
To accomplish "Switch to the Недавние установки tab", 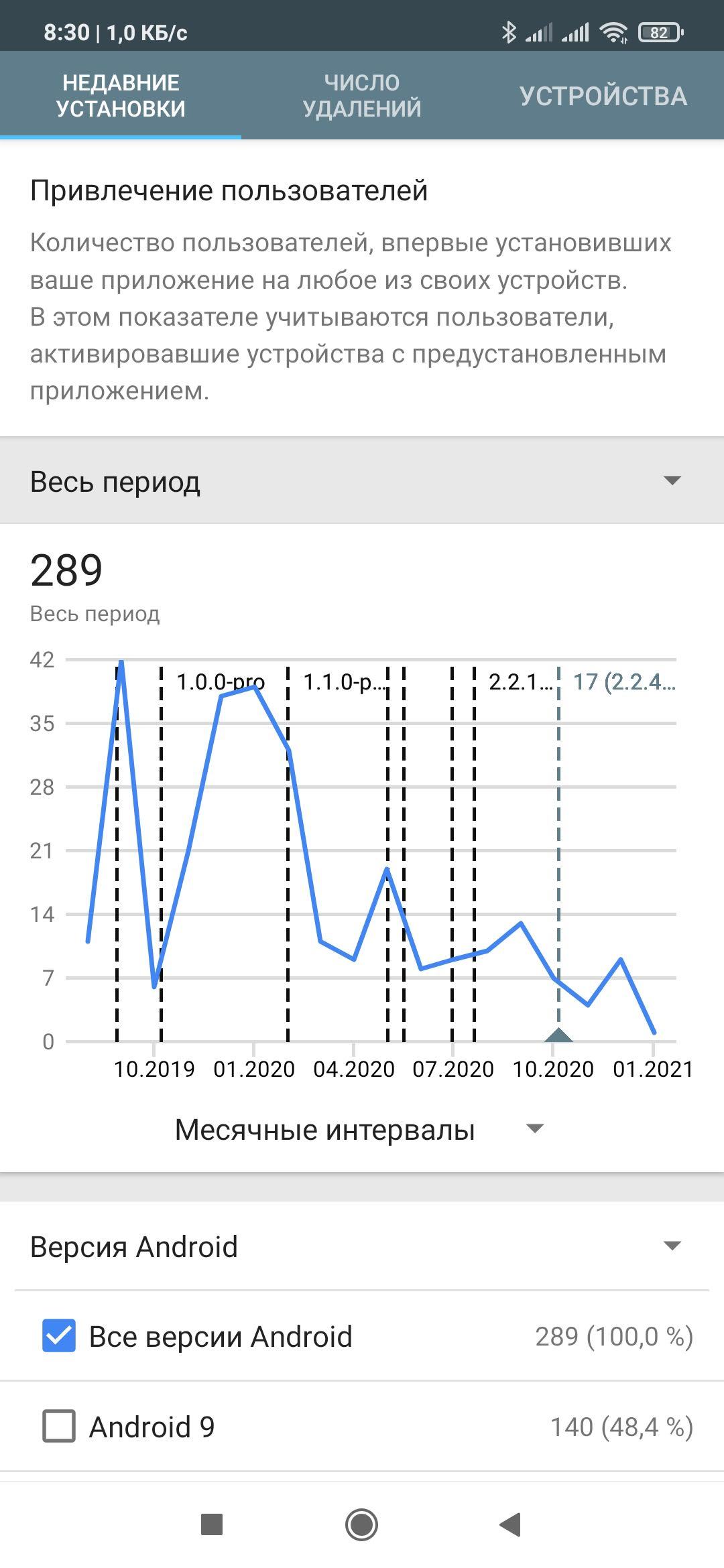I will tap(121, 96).
